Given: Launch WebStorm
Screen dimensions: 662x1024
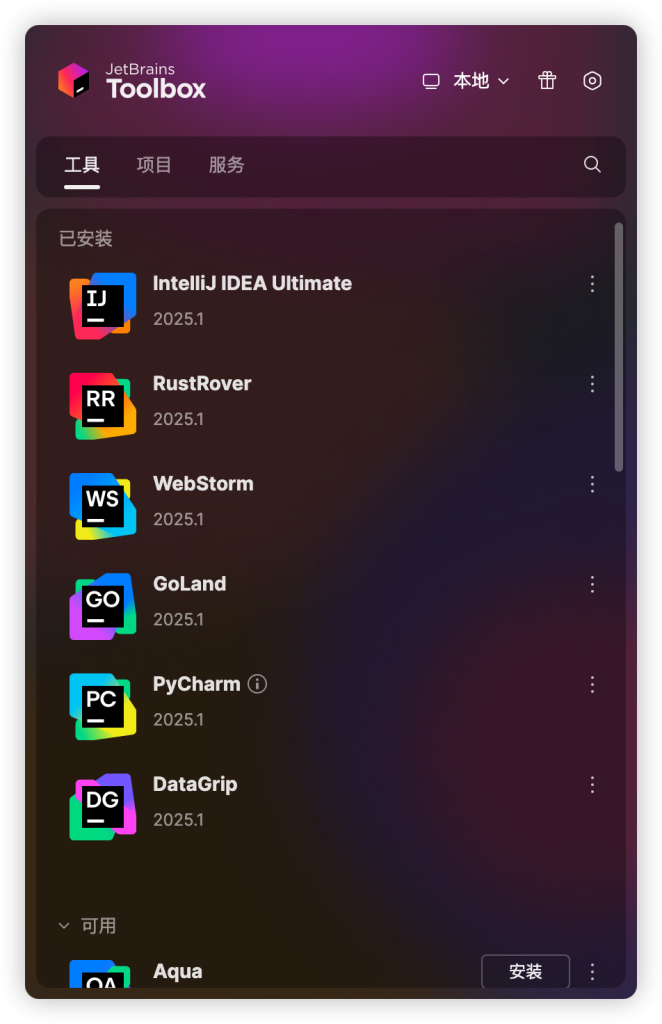Looking at the screenshot, I should pos(203,484).
